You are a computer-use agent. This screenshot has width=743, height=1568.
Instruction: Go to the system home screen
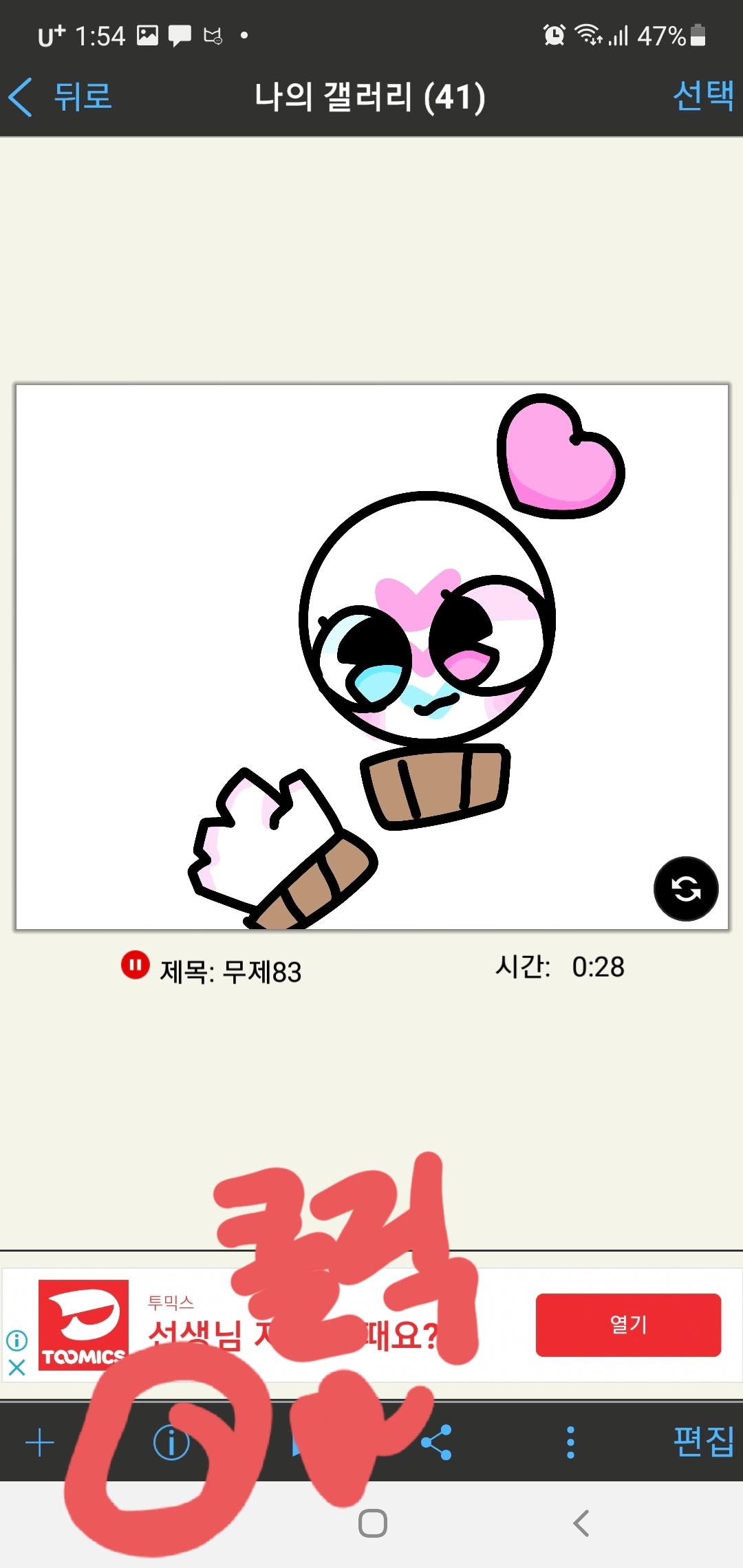tap(372, 1524)
